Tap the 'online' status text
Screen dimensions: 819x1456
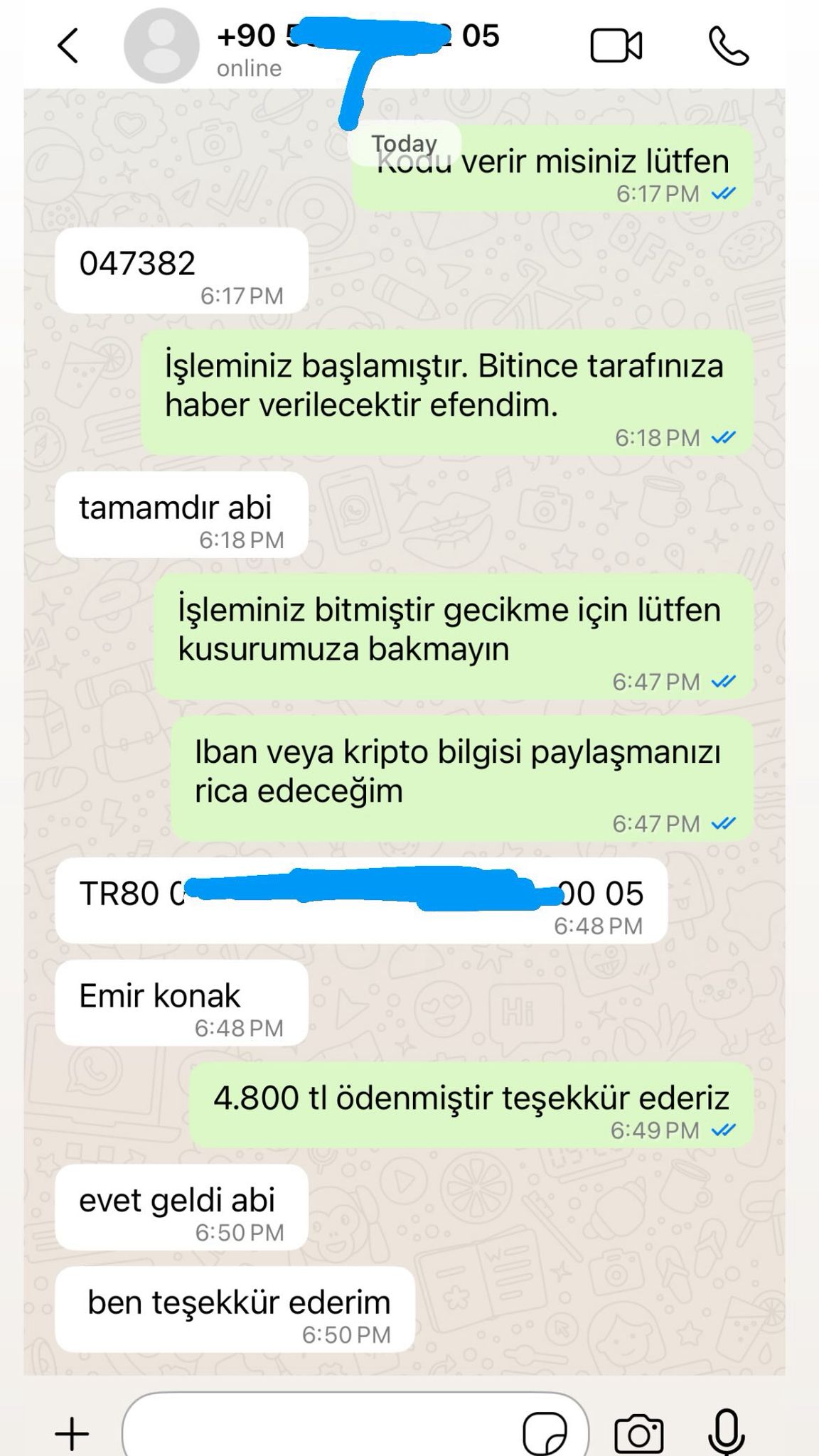[247, 69]
